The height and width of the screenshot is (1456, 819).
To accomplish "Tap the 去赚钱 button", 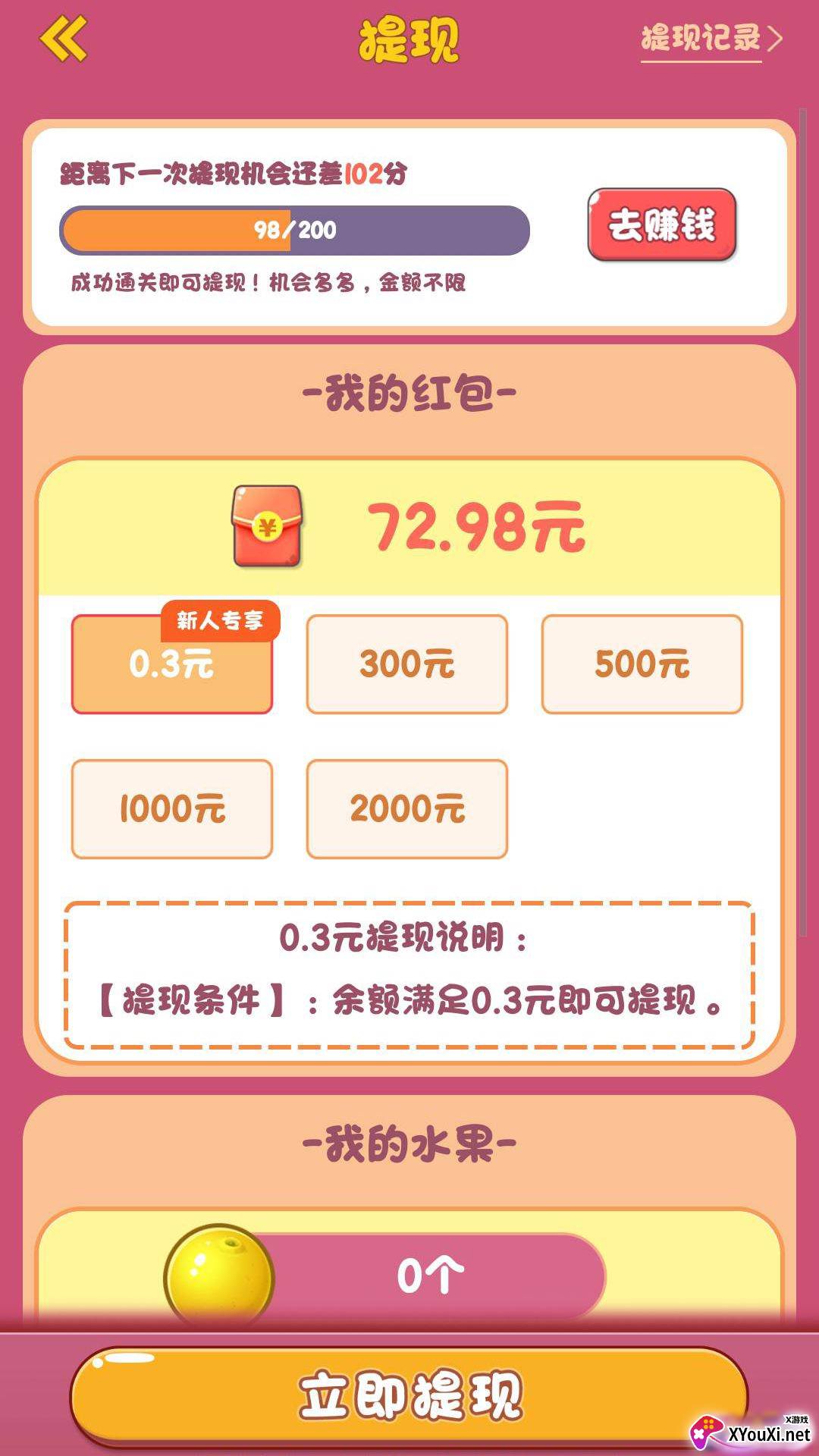I will [661, 224].
